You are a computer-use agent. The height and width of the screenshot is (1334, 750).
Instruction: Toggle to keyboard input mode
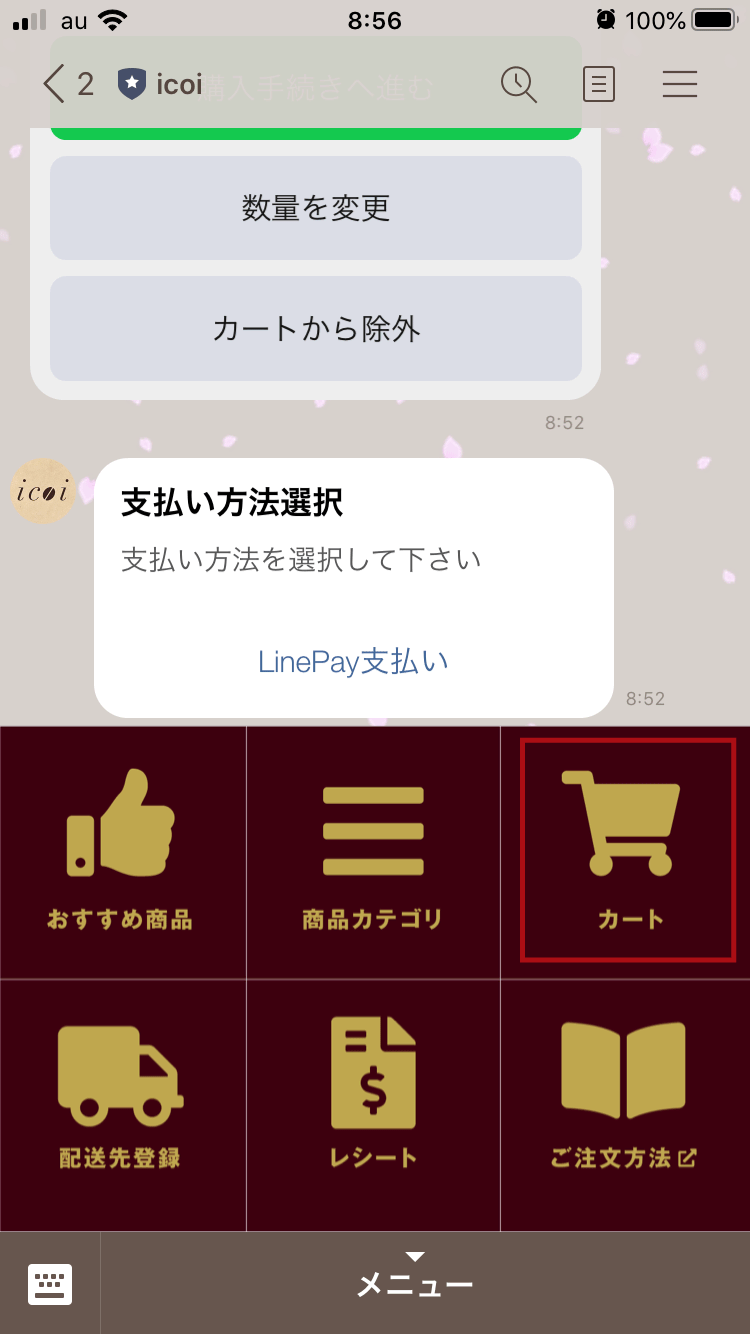(50, 1283)
